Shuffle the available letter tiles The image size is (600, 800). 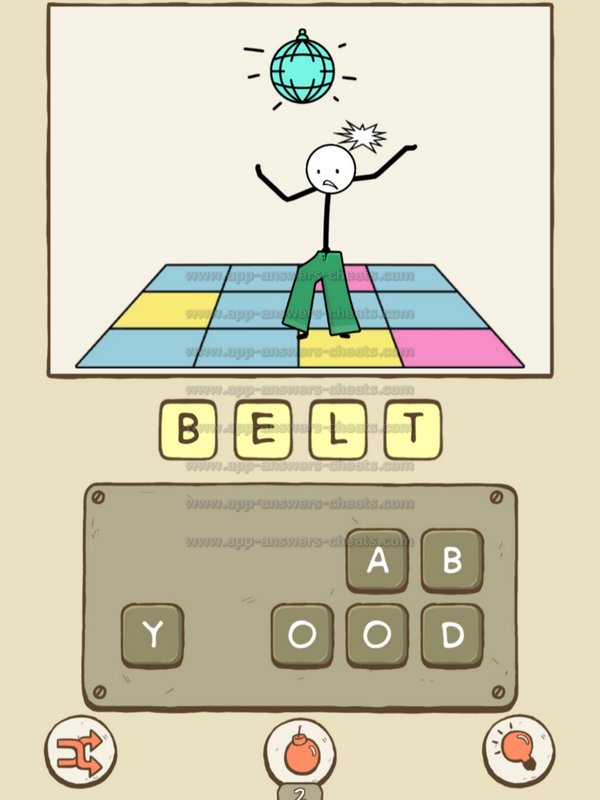tap(80, 751)
